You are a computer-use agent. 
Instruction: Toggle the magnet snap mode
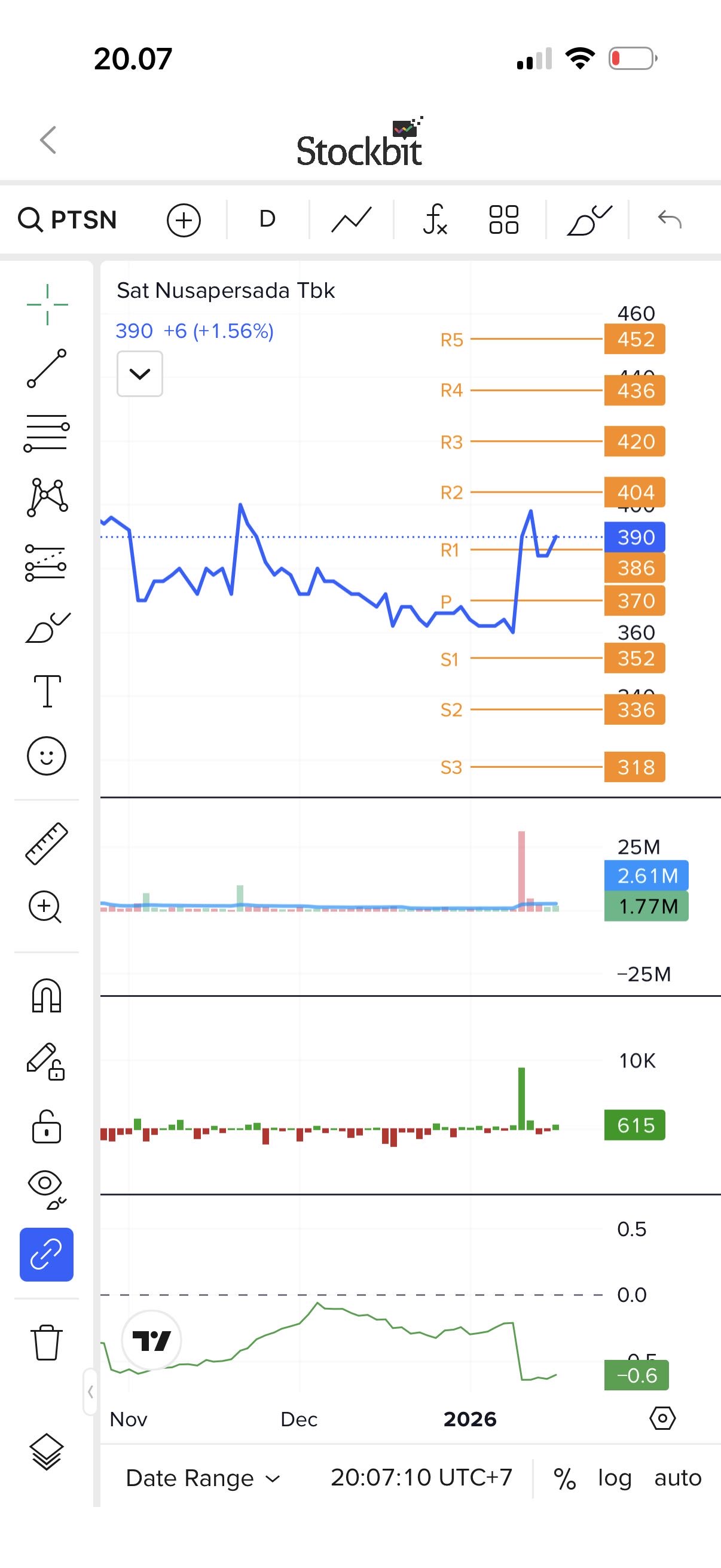click(x=47, y=995)
